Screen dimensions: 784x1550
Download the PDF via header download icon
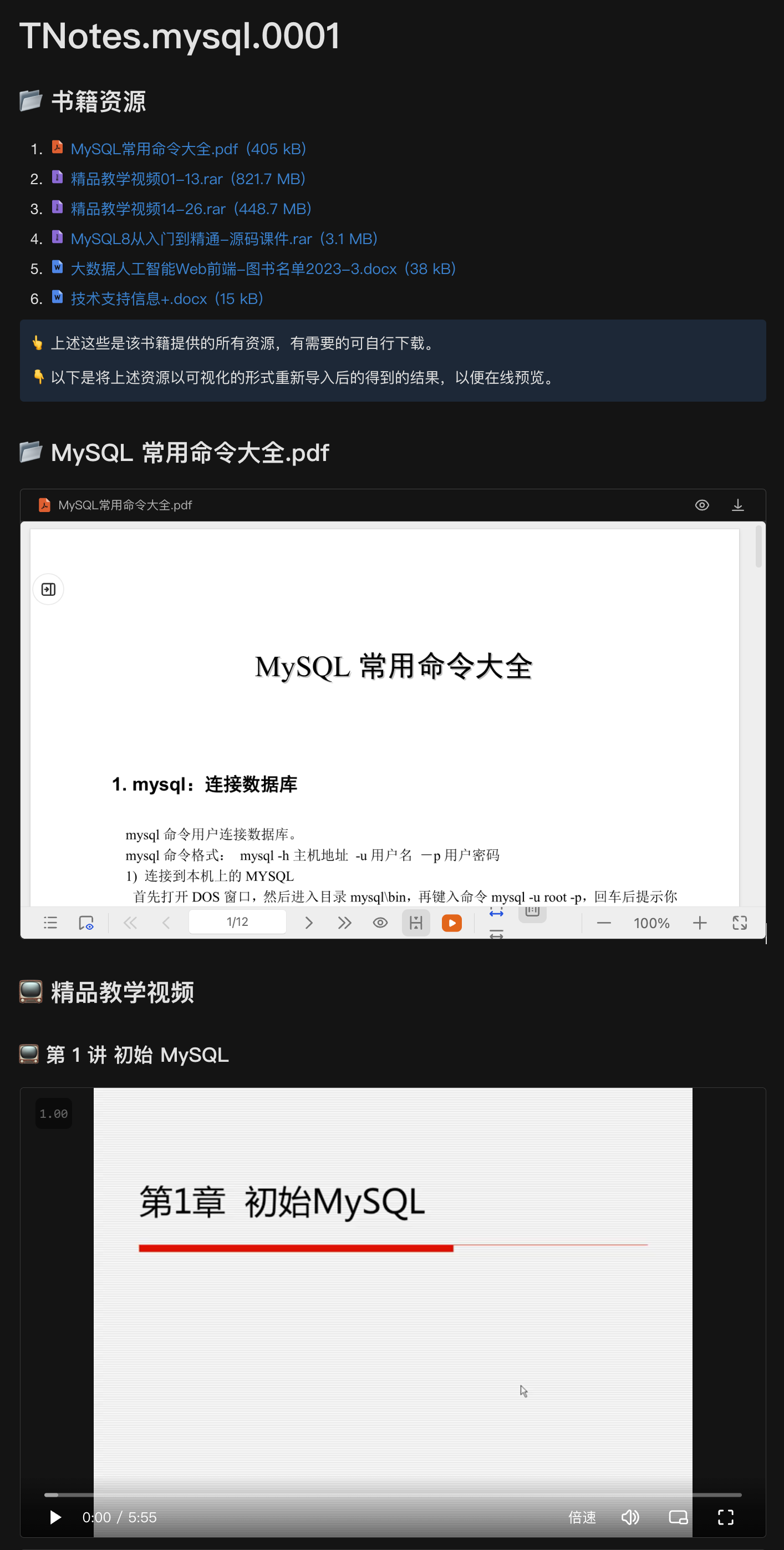click(738, 505)
